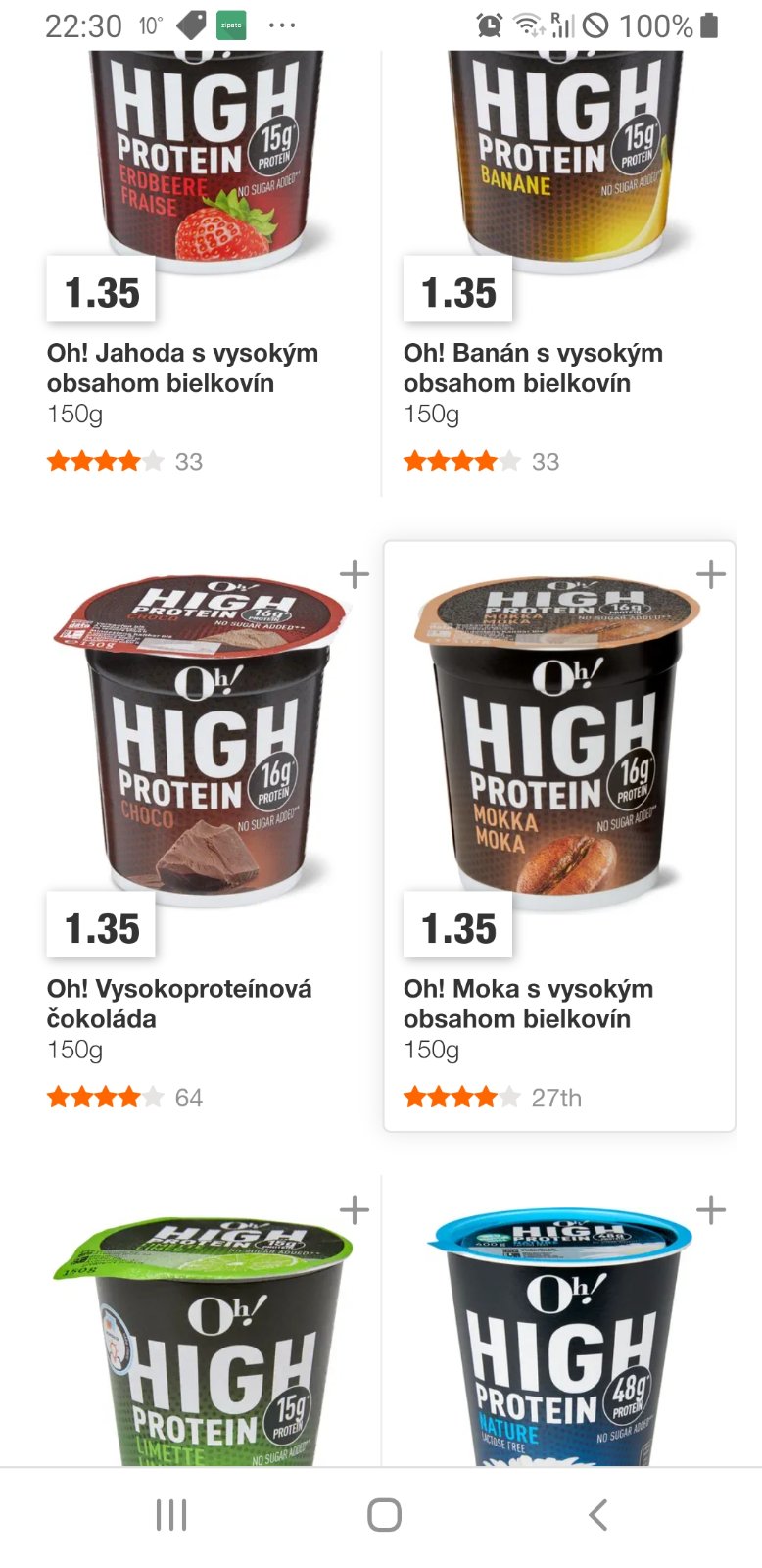Add the Limette high protein pot via plus
762x1568 pixels.
pos(354,1210)
